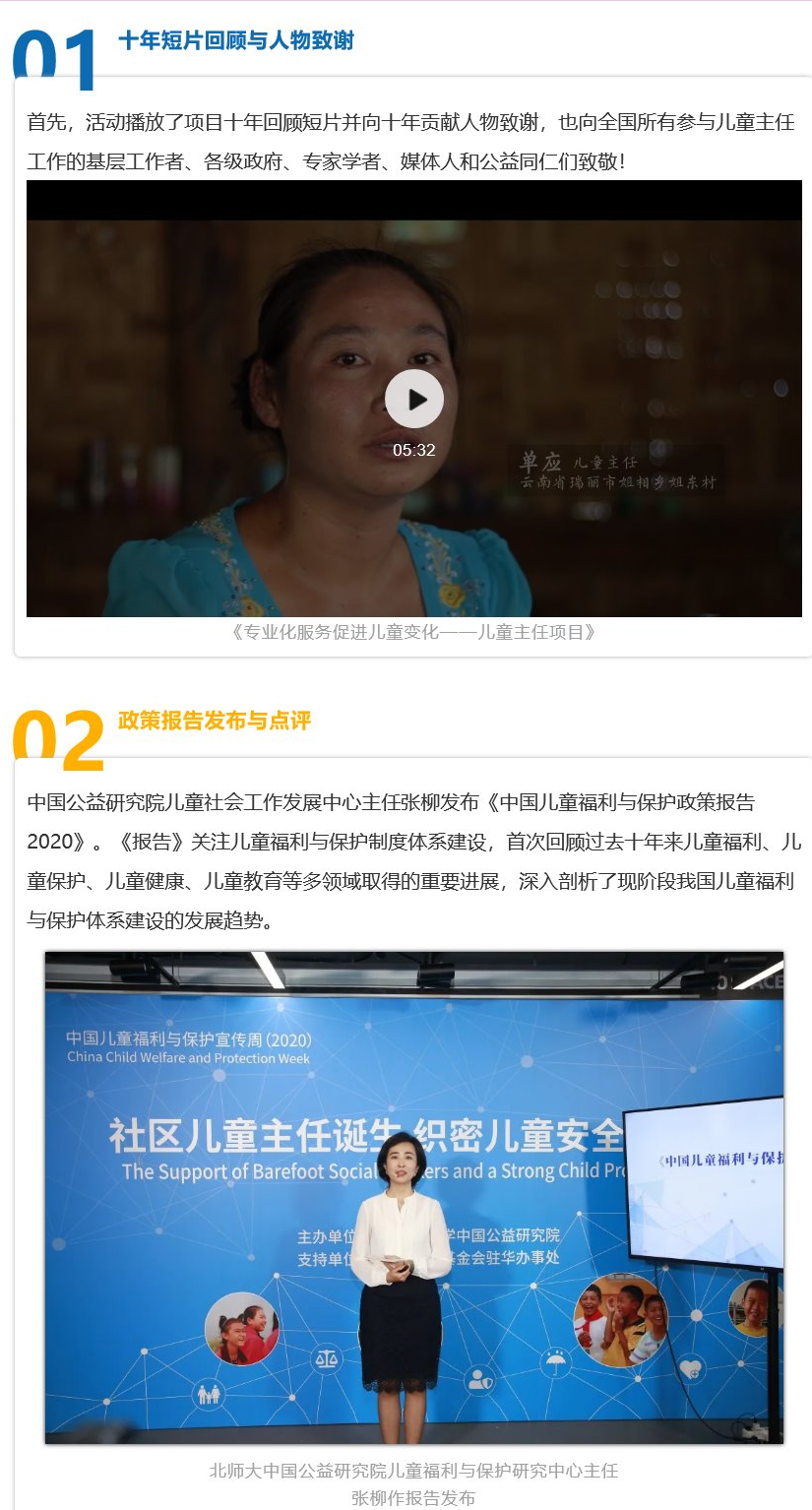Screen dimensions: 812x1510
Task: Play the 05:32 children's director video
Action: (414, 400)
